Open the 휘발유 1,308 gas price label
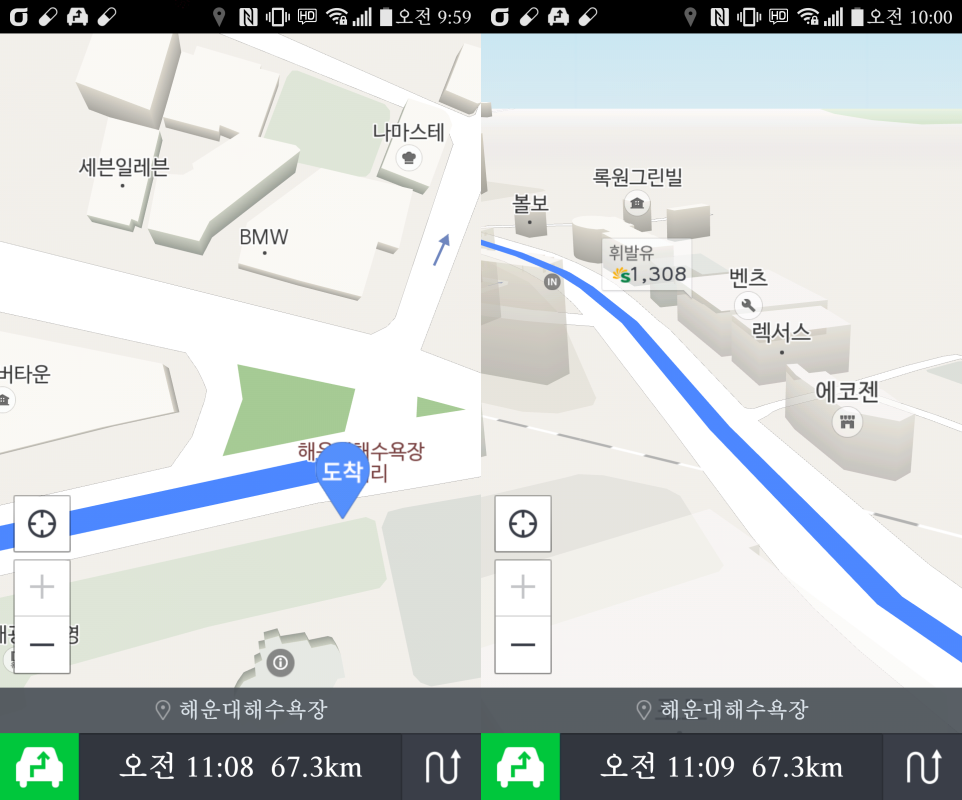This screenshot has height=800, width=962. pos(647,265)
